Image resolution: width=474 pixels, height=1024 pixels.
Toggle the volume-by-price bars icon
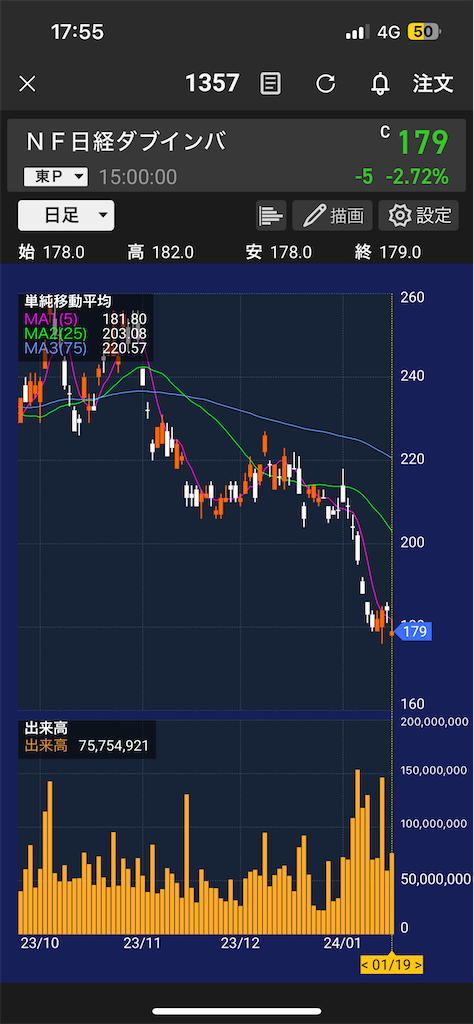click(271, 216)
